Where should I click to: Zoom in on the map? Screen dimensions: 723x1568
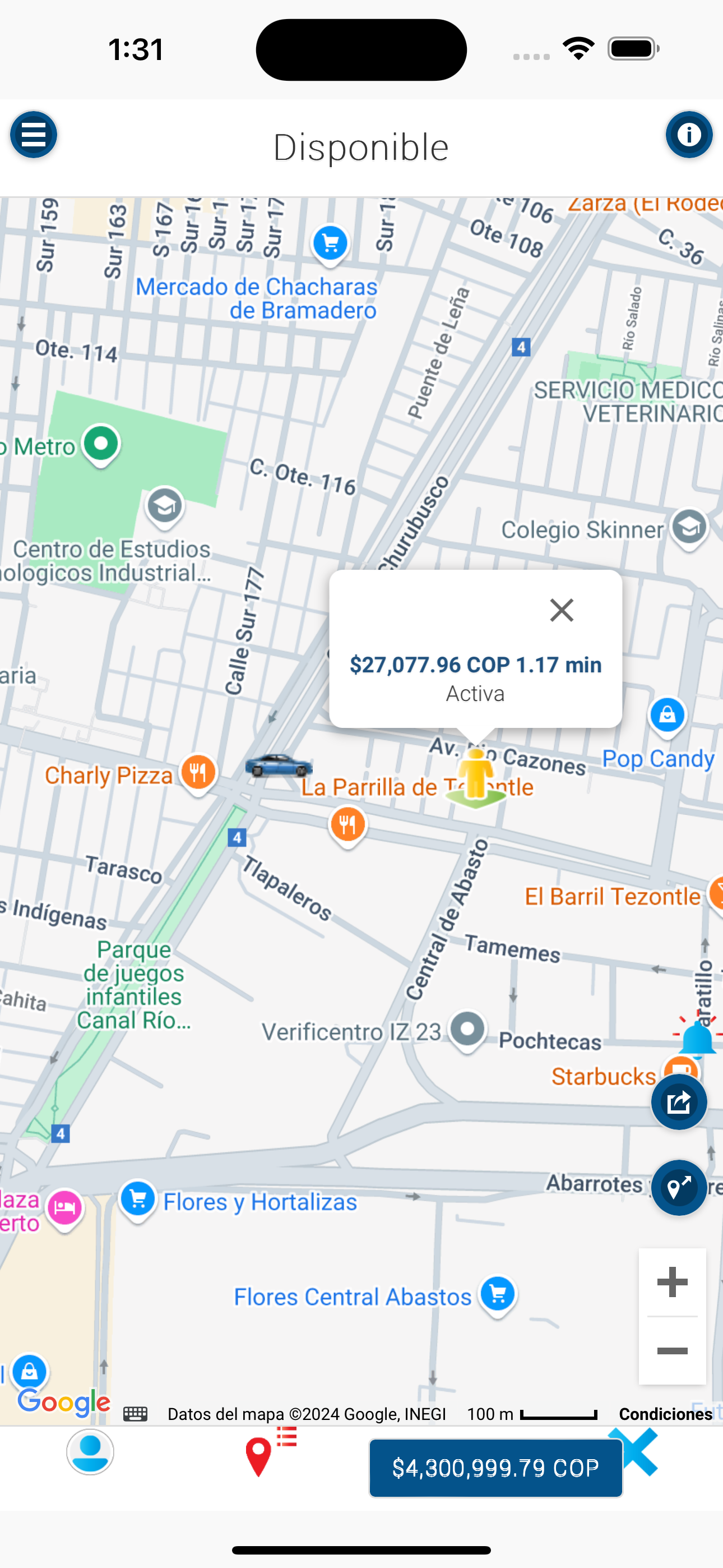[x=673, y=1282]
